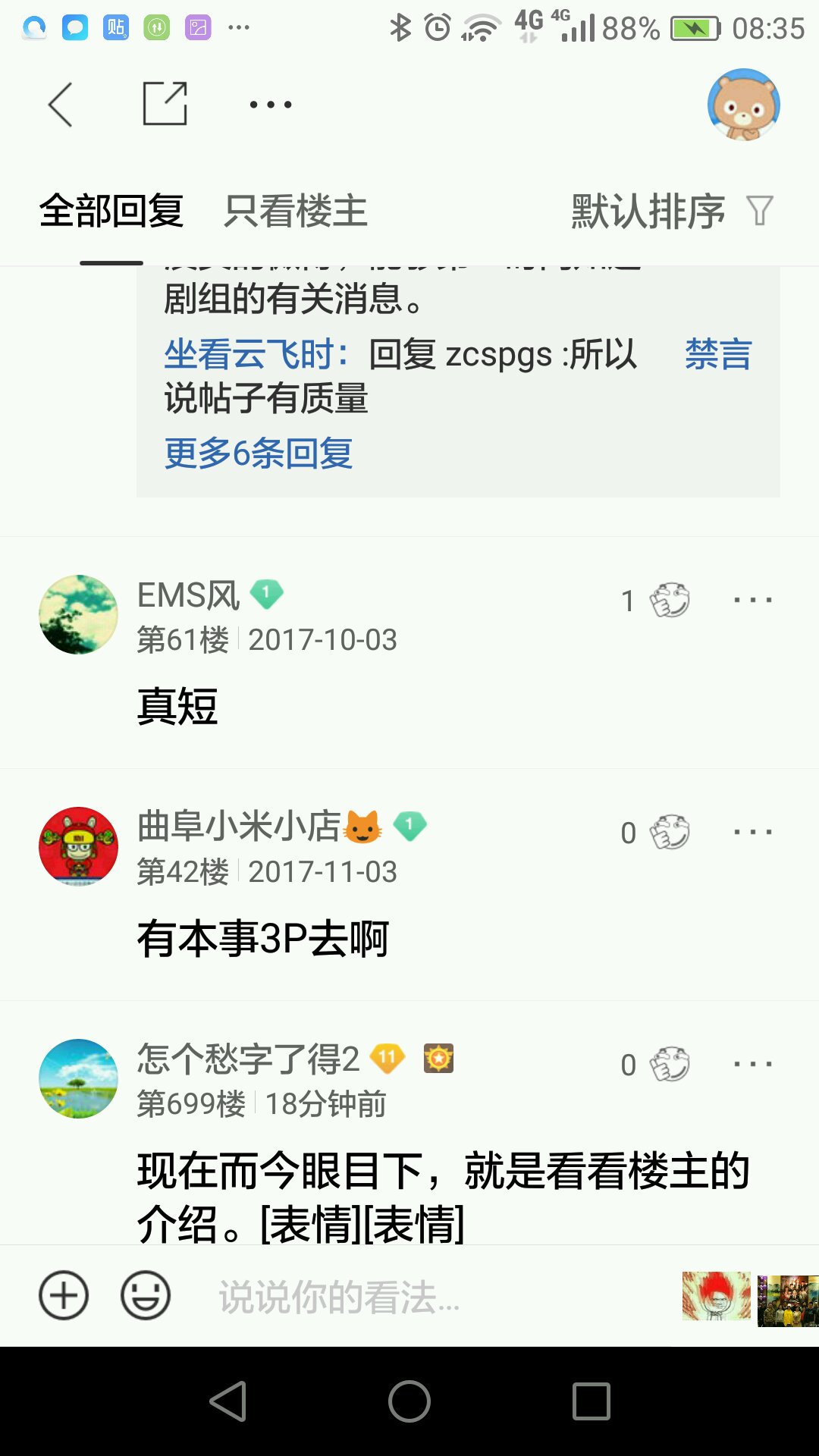Tap the system home button

(x=409, y=1401)
